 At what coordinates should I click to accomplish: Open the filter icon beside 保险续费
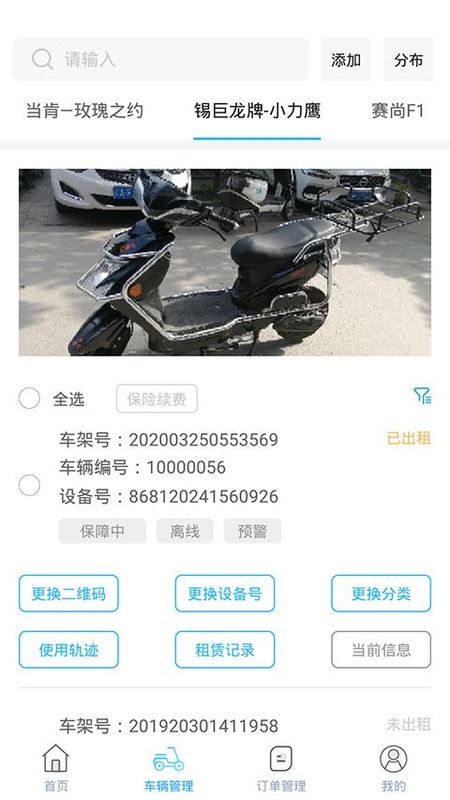(x=422, y=395)
